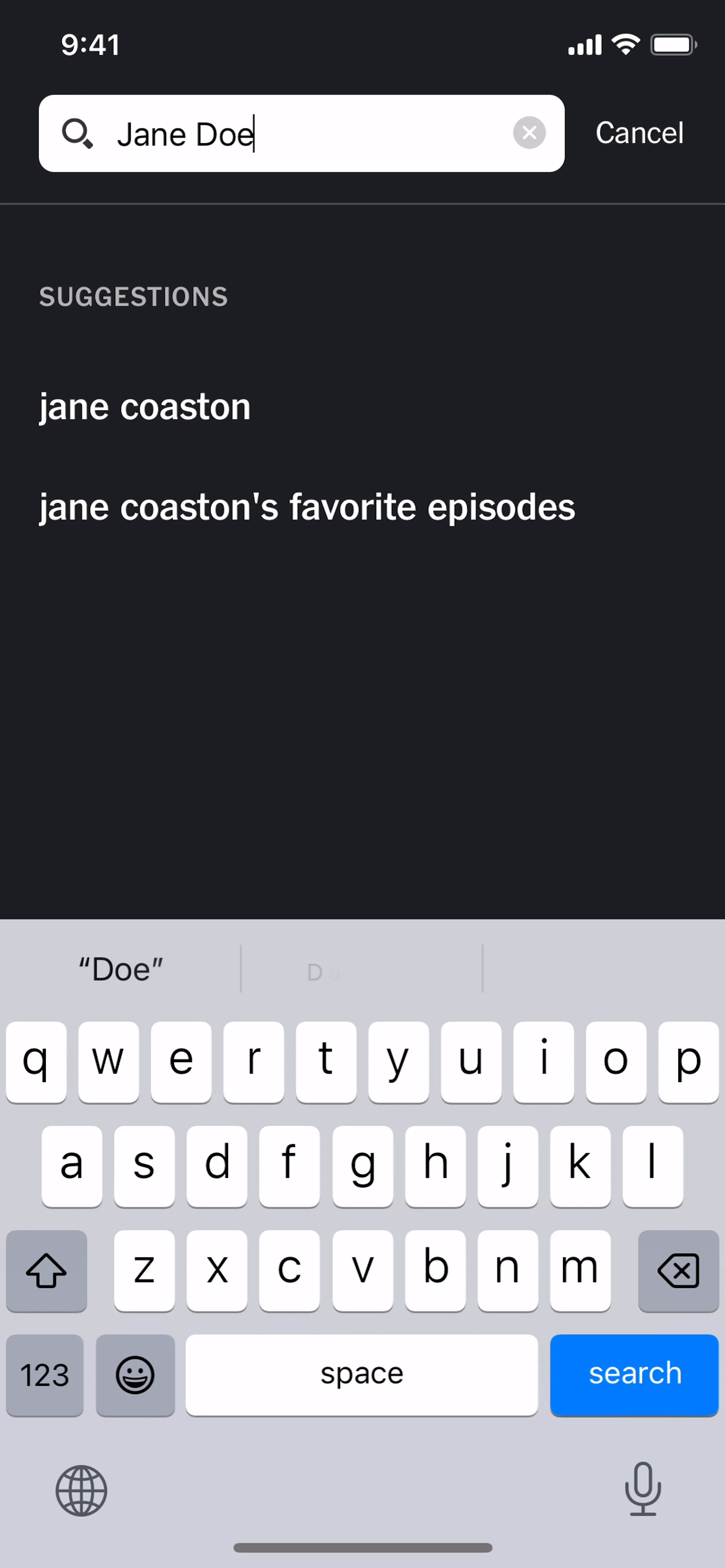Tap the search field containing Jane Doe

click(304, 134)
